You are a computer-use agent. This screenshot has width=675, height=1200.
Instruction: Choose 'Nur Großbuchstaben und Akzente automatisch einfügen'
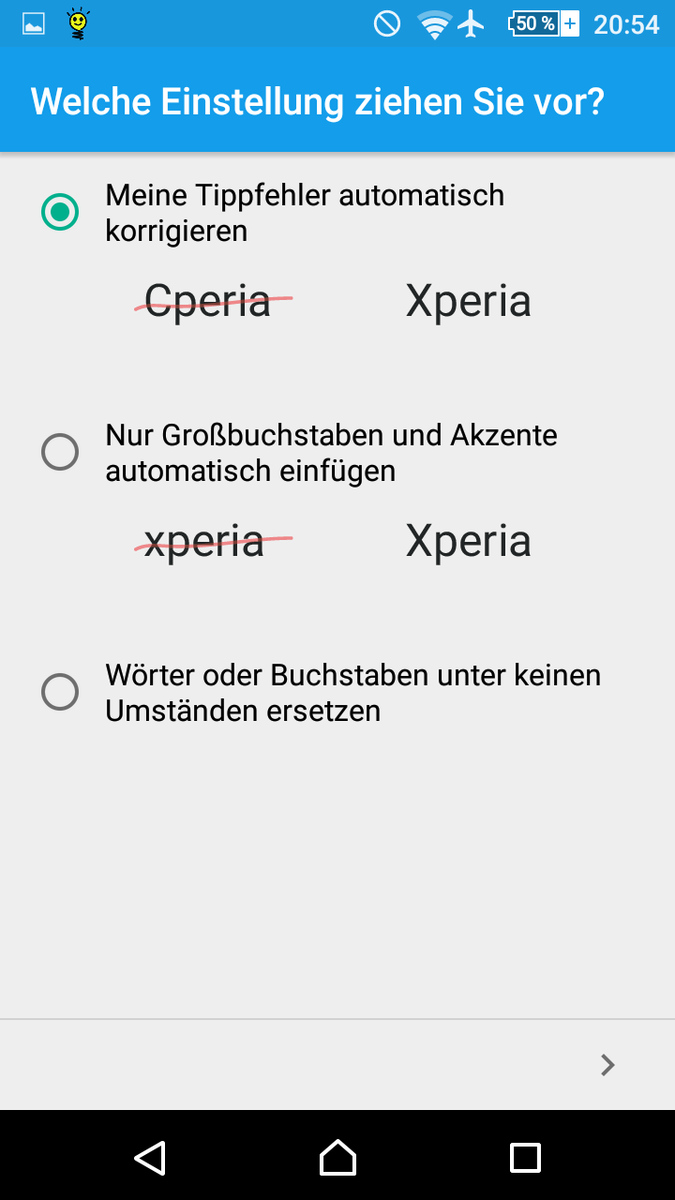point(60,452)
